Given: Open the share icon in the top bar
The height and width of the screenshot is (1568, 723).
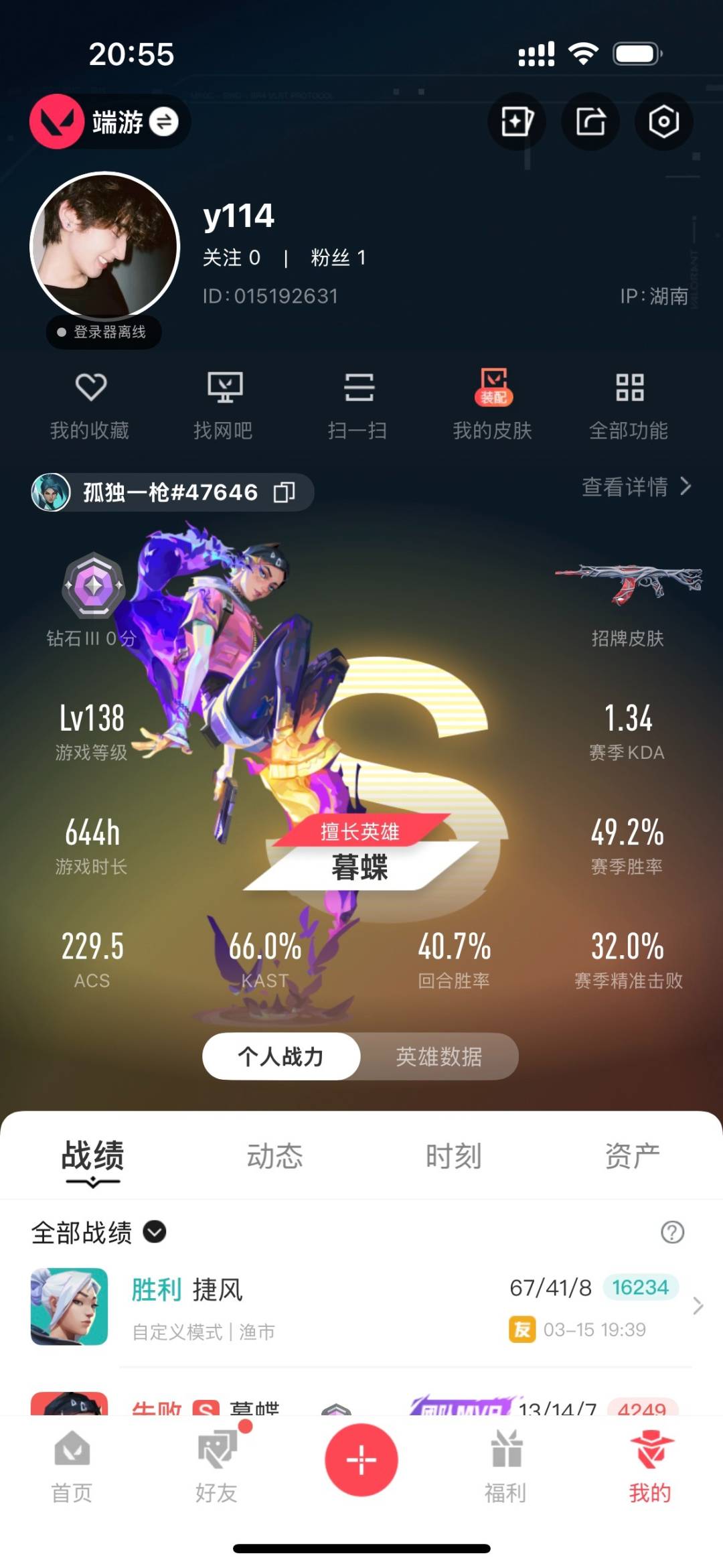Looking at the screenshot, I should click(x=590, y=122).
